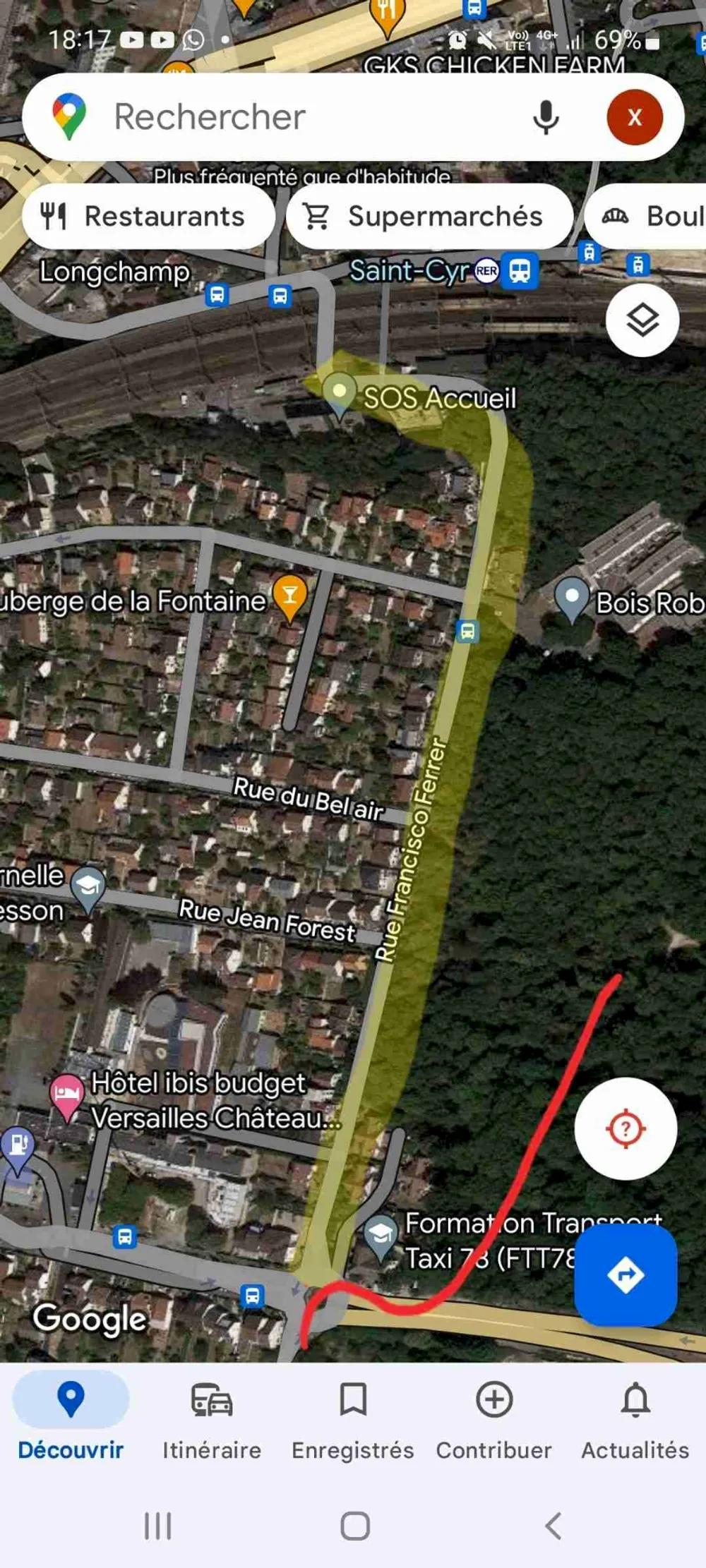Image resolution: width=706 pixels, height=1568 pixels.
Task: Tap the red account avatar
Action: point(636,117)
